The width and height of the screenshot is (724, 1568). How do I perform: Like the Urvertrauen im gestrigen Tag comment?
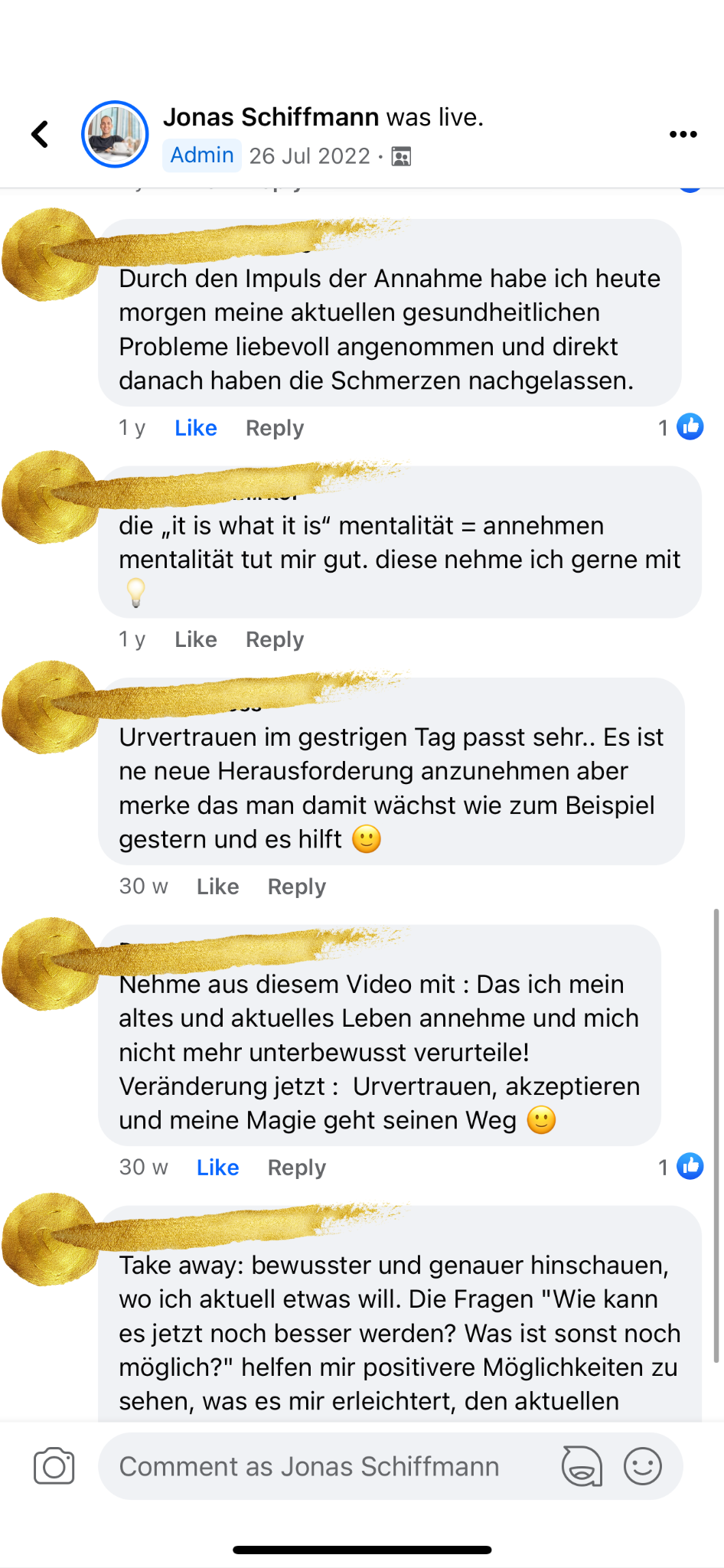pyautogui.click(x=217, y=887)
